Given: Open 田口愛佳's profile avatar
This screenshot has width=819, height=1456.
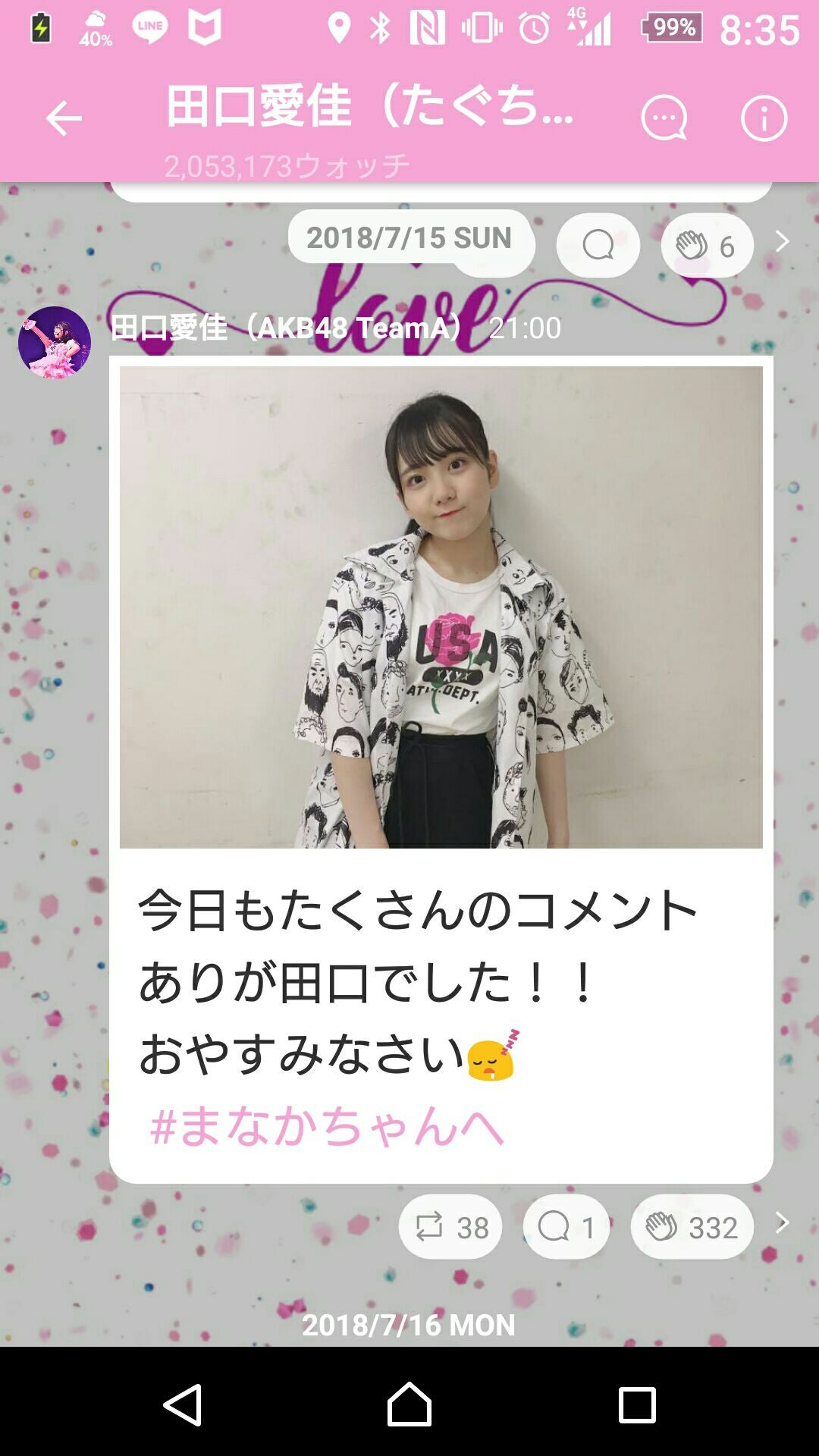Looking at the screenshot, I should tap(55, 342).
